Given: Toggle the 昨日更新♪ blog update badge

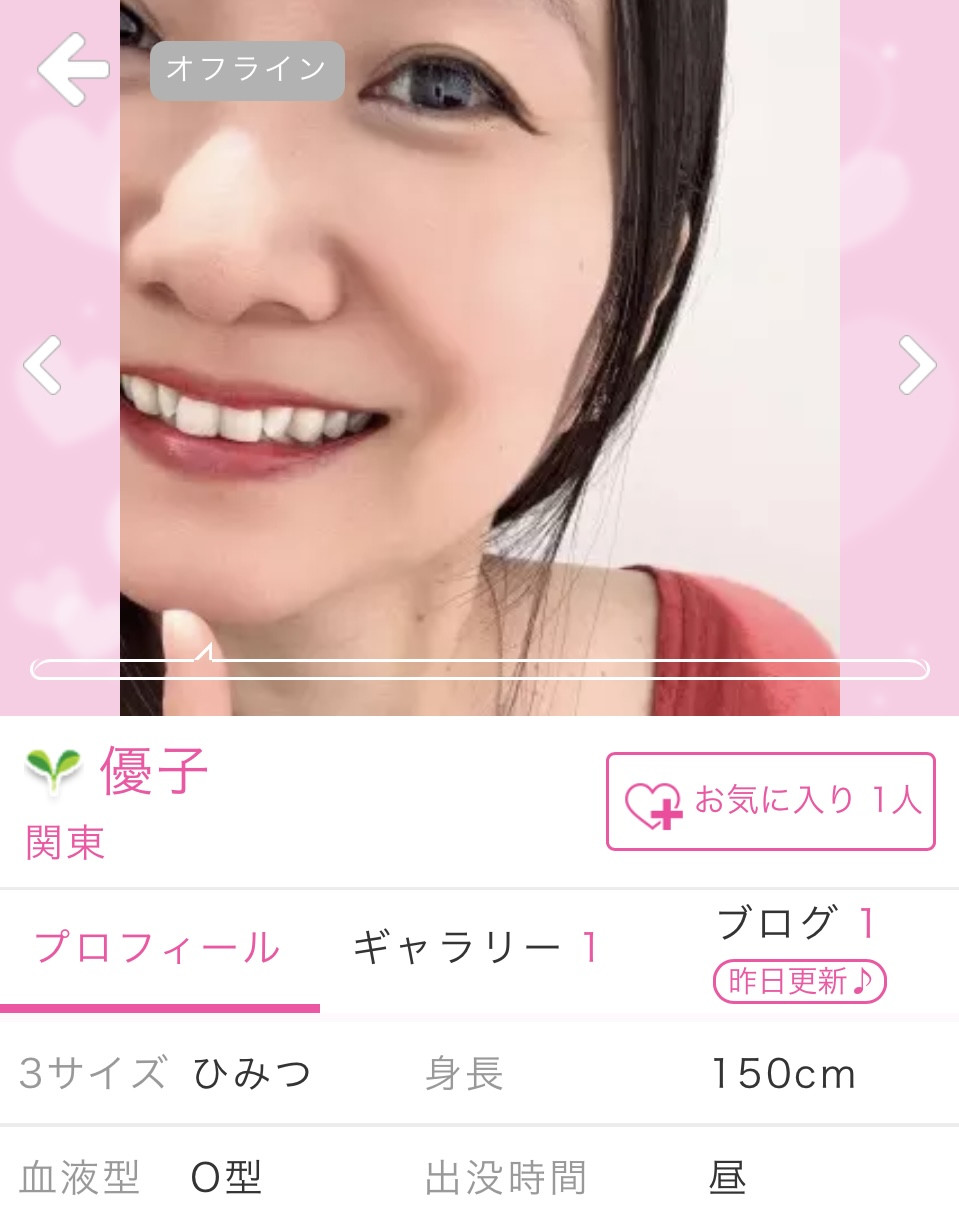Looking at the screenshot, I should [x=798, y=983].
